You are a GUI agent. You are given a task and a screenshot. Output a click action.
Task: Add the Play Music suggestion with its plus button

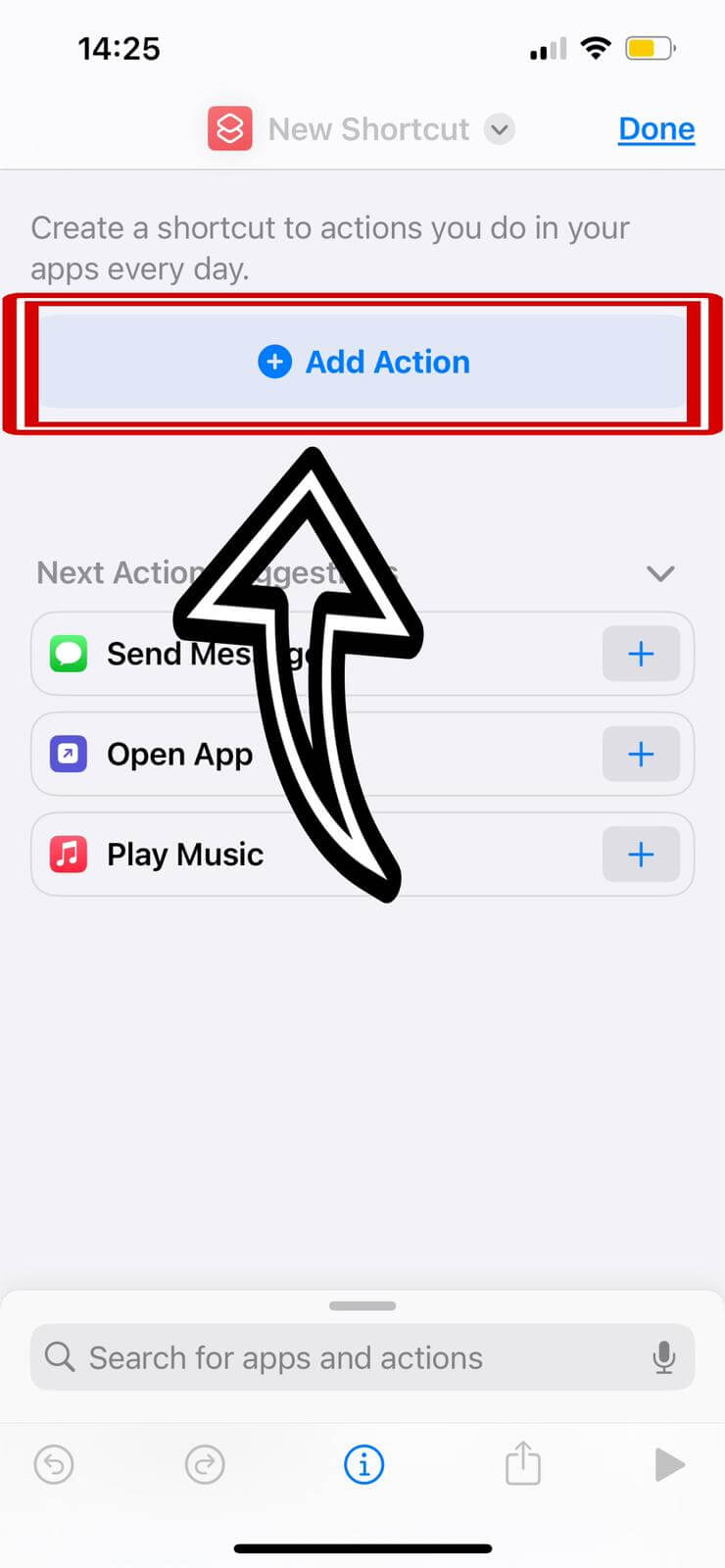641,854
